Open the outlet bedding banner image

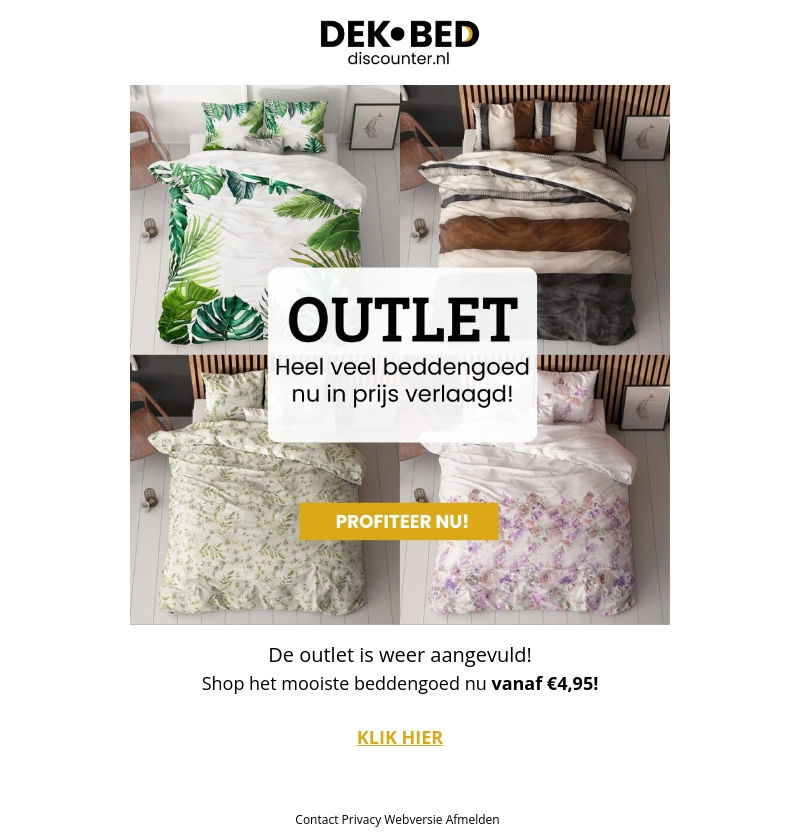(x=400, y=355)
